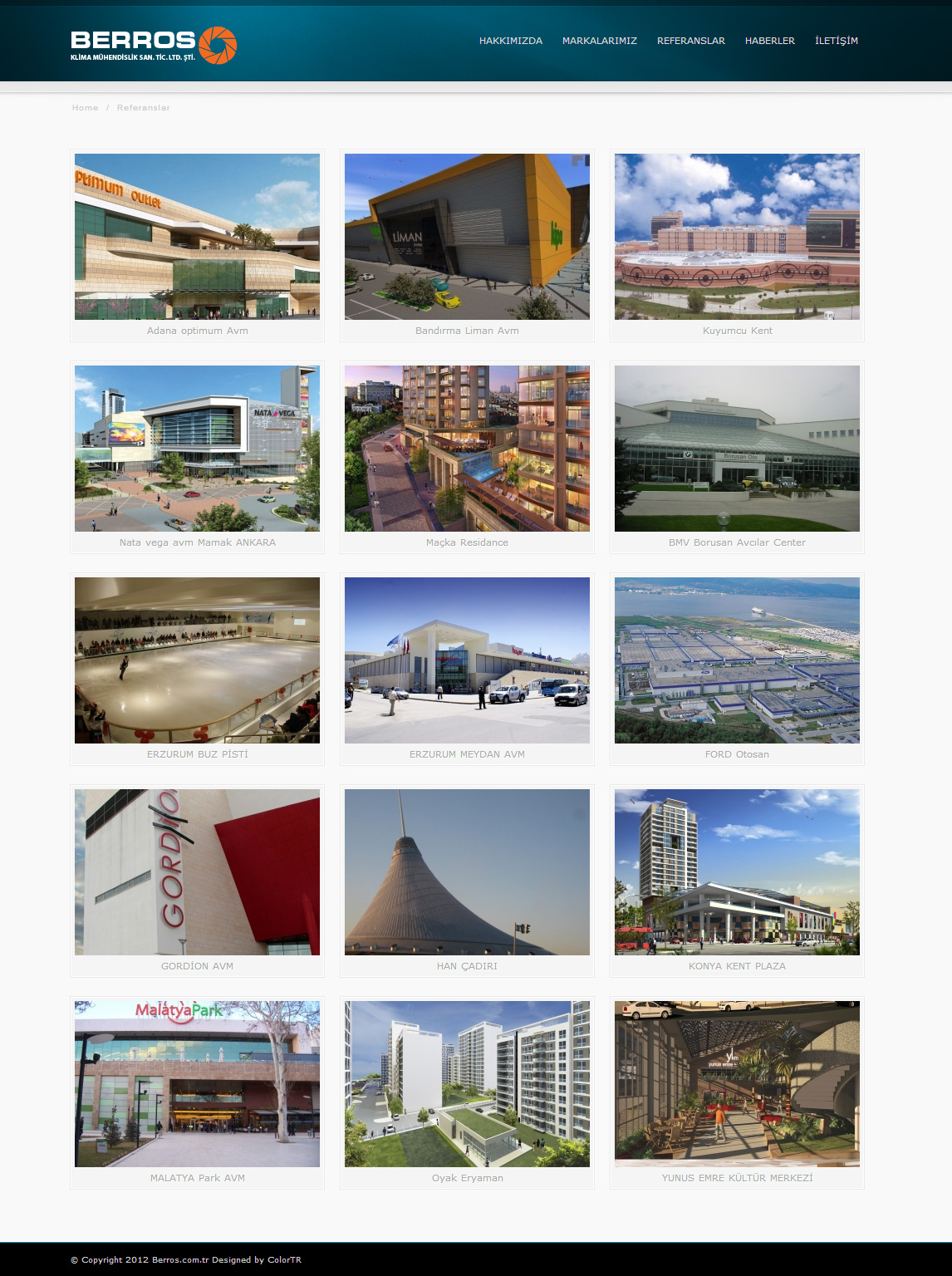Open the HAN ÇADIRI reference
Image resolution: width=952 pixels, height=1276 pixels.
pyautogui.click(x=467, y=872)
